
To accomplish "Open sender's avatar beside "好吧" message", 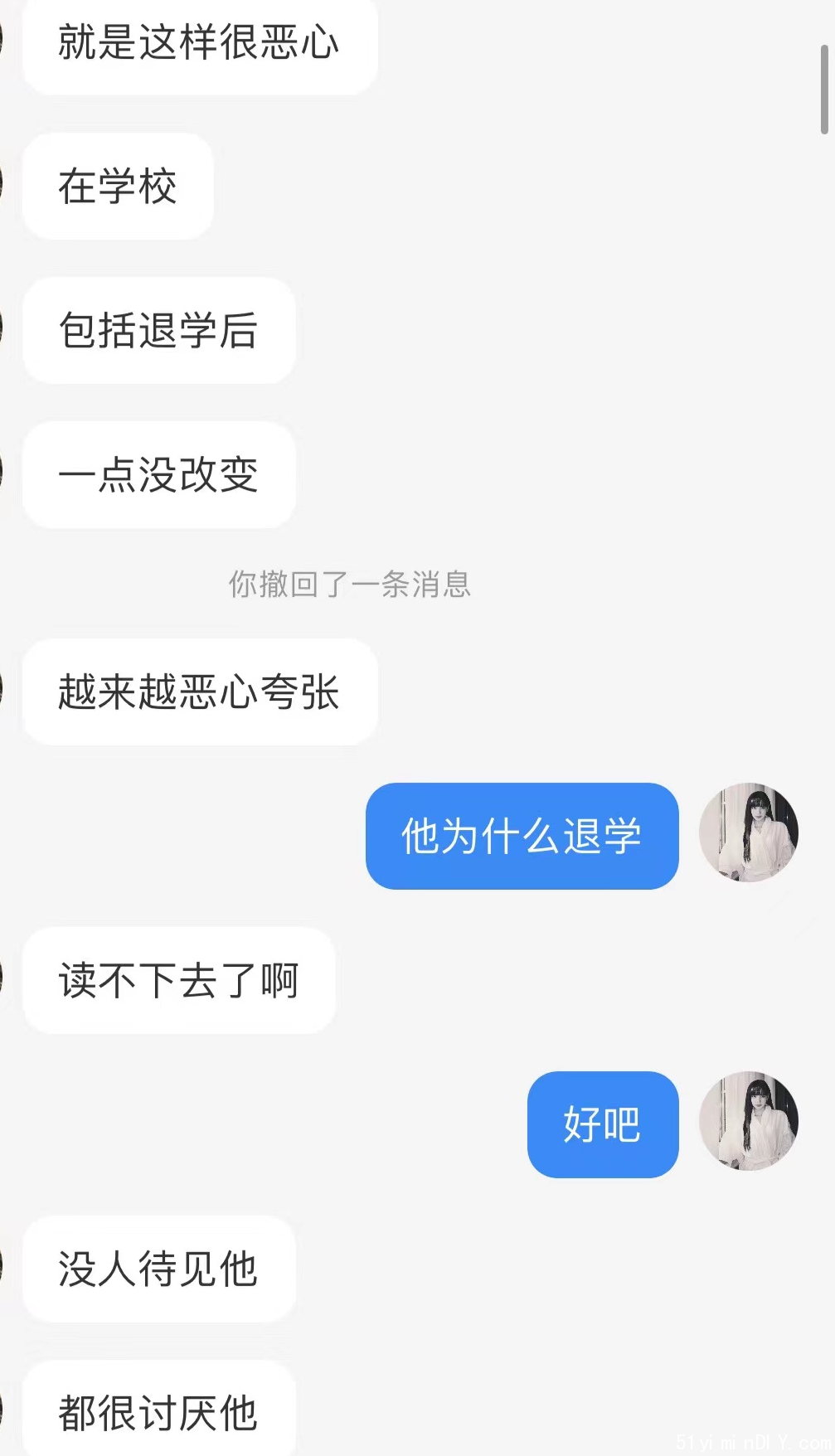I will point(748,1121).
